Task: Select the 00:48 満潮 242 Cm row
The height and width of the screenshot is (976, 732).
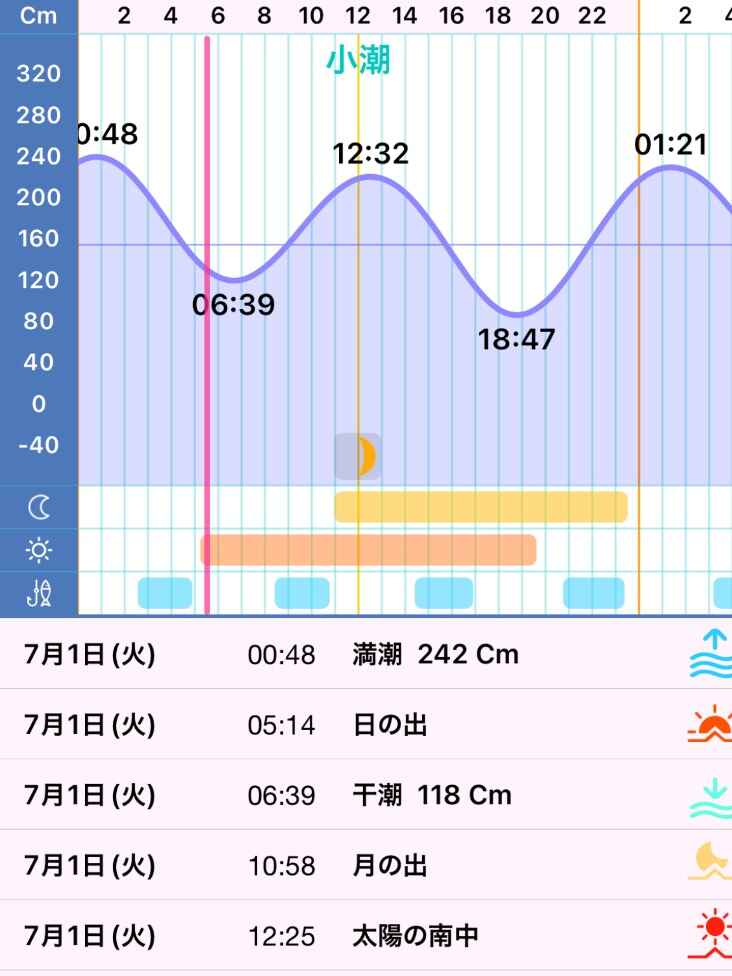Action: coord(366,655)
